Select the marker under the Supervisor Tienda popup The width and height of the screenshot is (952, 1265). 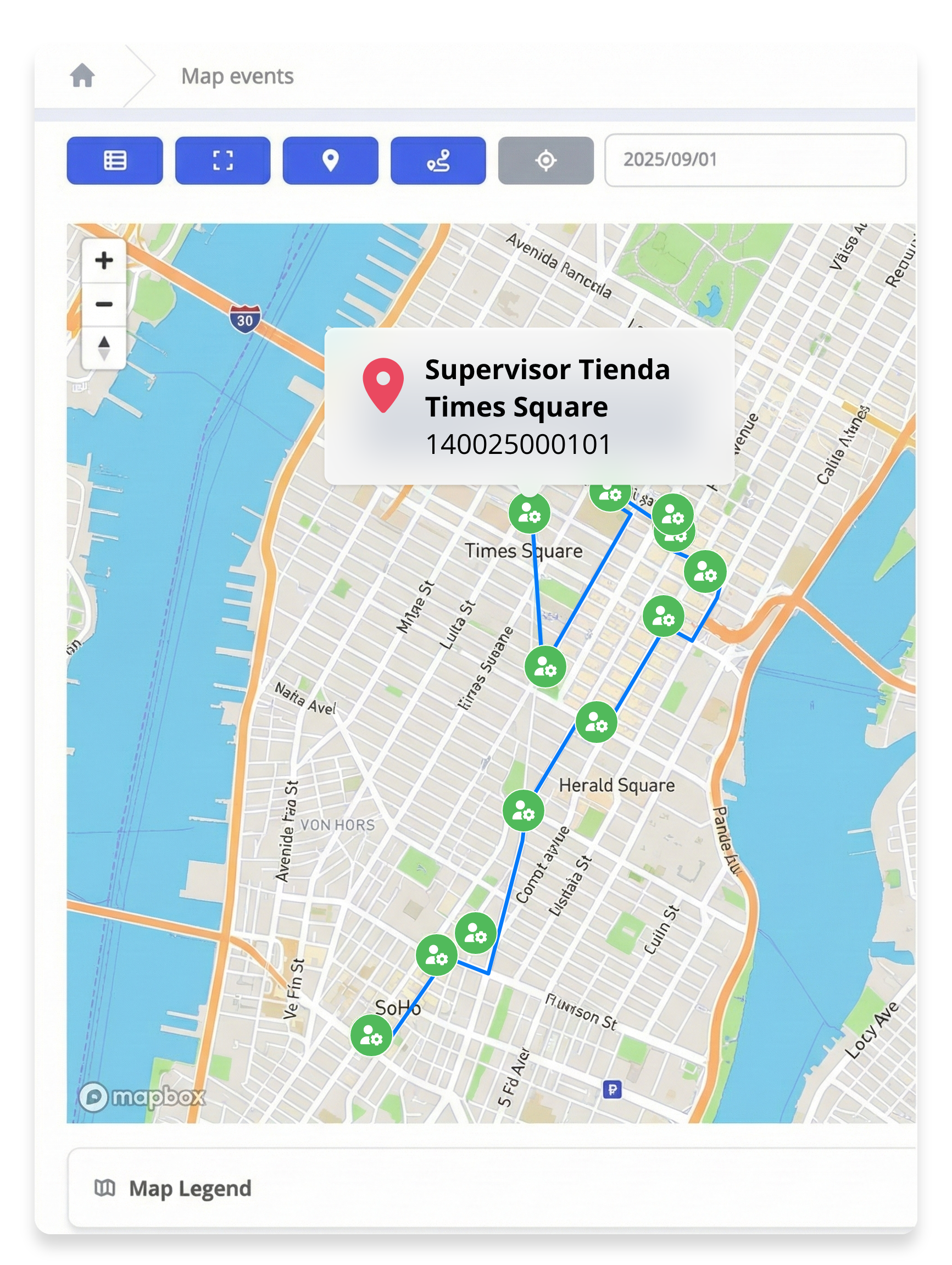click(530, 513)
